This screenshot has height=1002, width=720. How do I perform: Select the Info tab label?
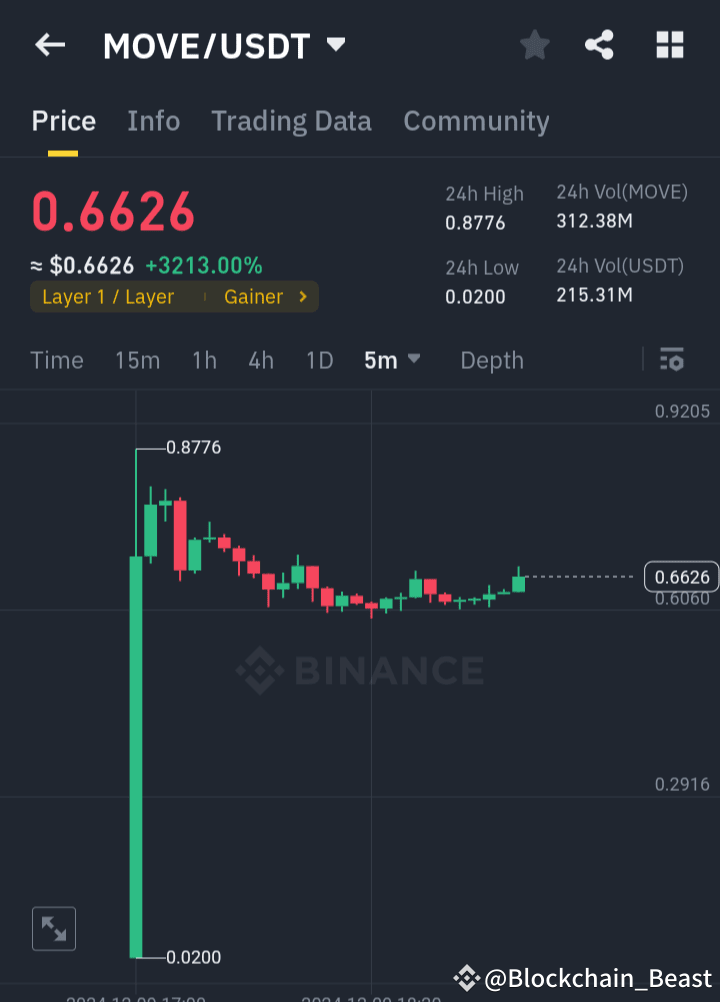[x=153, y=120]
